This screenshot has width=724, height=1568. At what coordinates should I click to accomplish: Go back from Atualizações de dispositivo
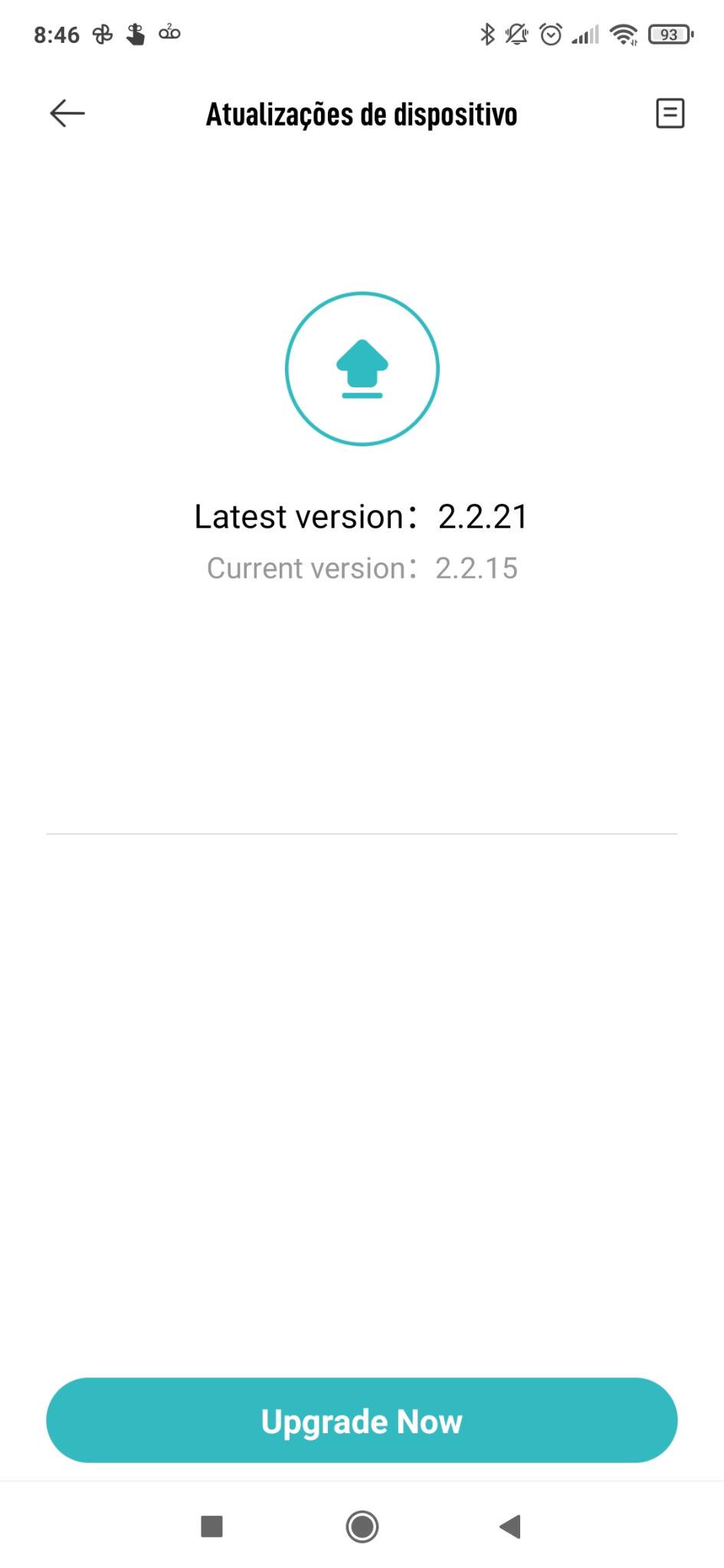[x=67, y=113]
